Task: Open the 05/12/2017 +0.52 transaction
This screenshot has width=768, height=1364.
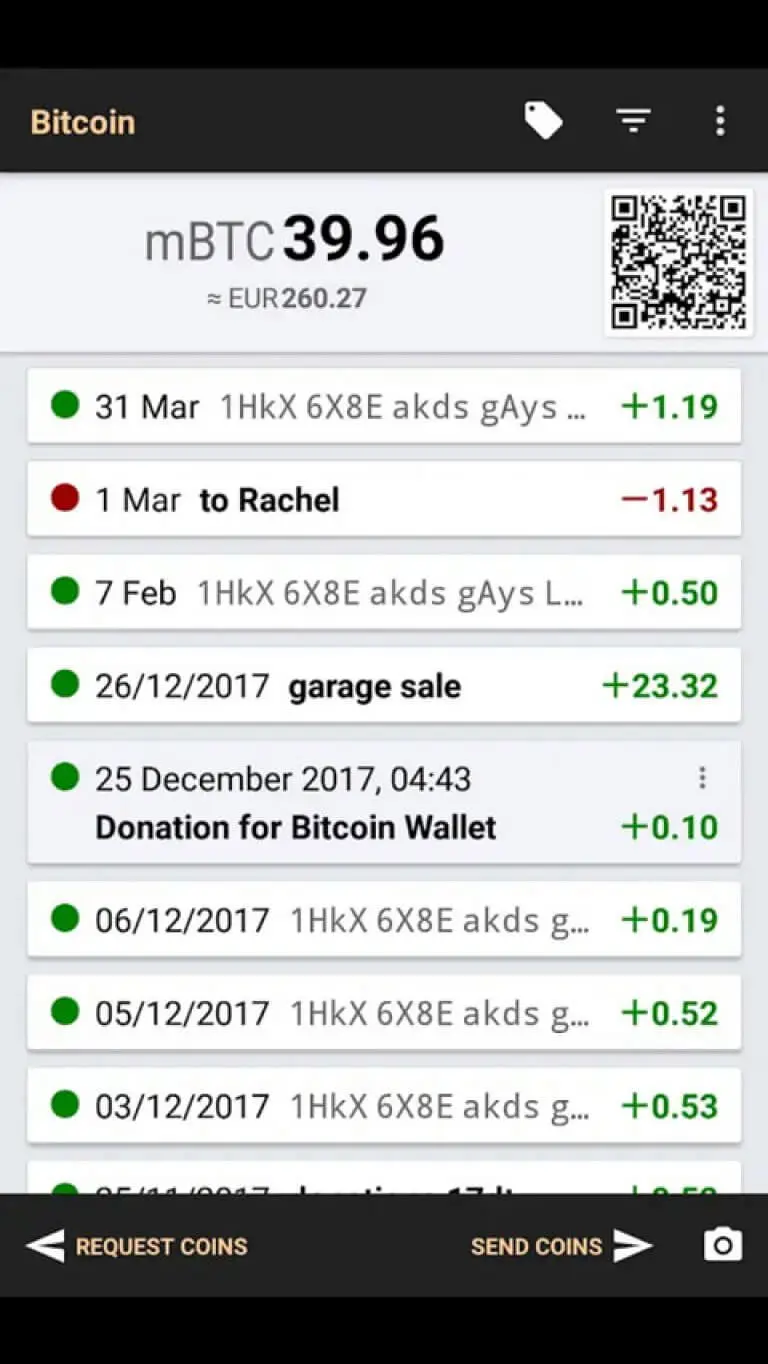Action: (x=384, y=1013)
